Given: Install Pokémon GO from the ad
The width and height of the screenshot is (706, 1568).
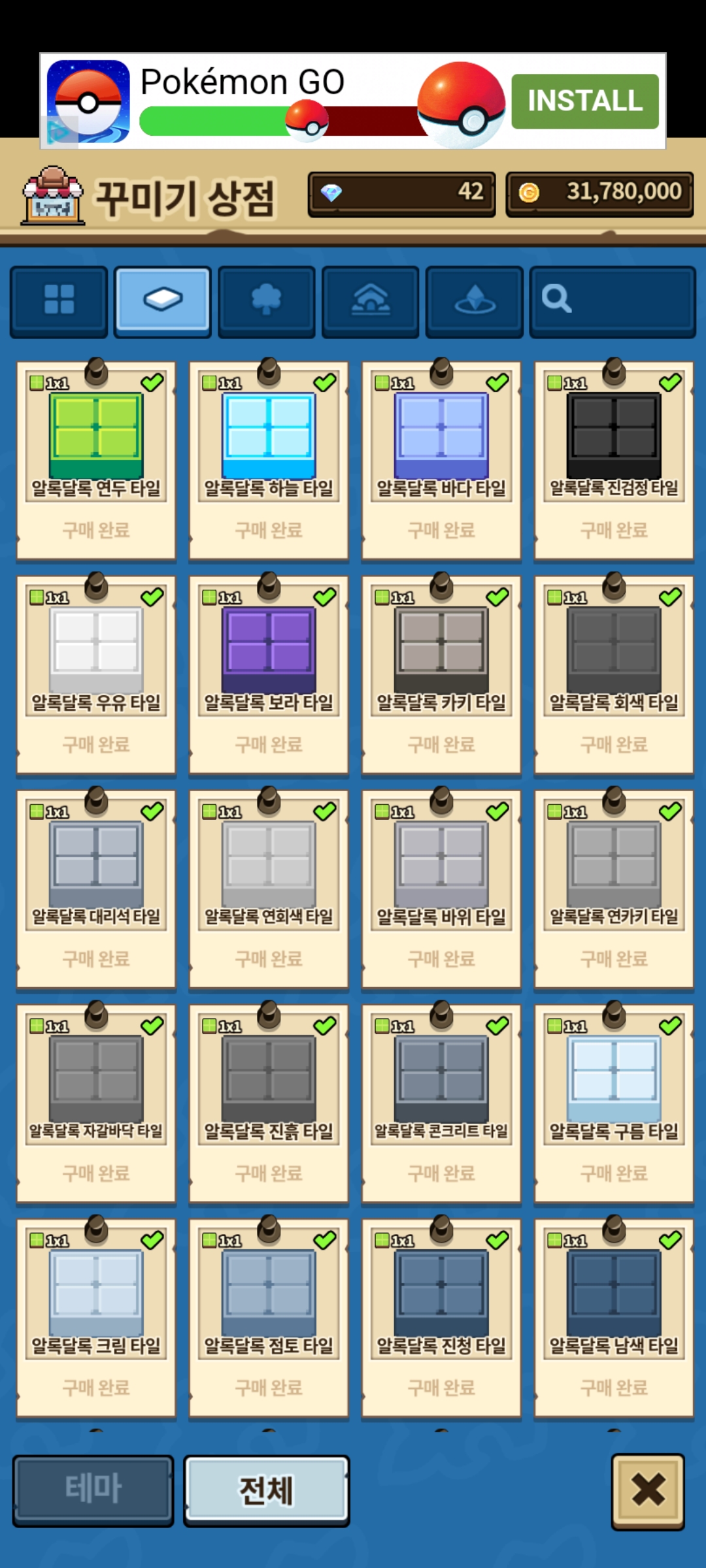Looking at the screenshot, I should pyautogui.click(x=584, y=101).
